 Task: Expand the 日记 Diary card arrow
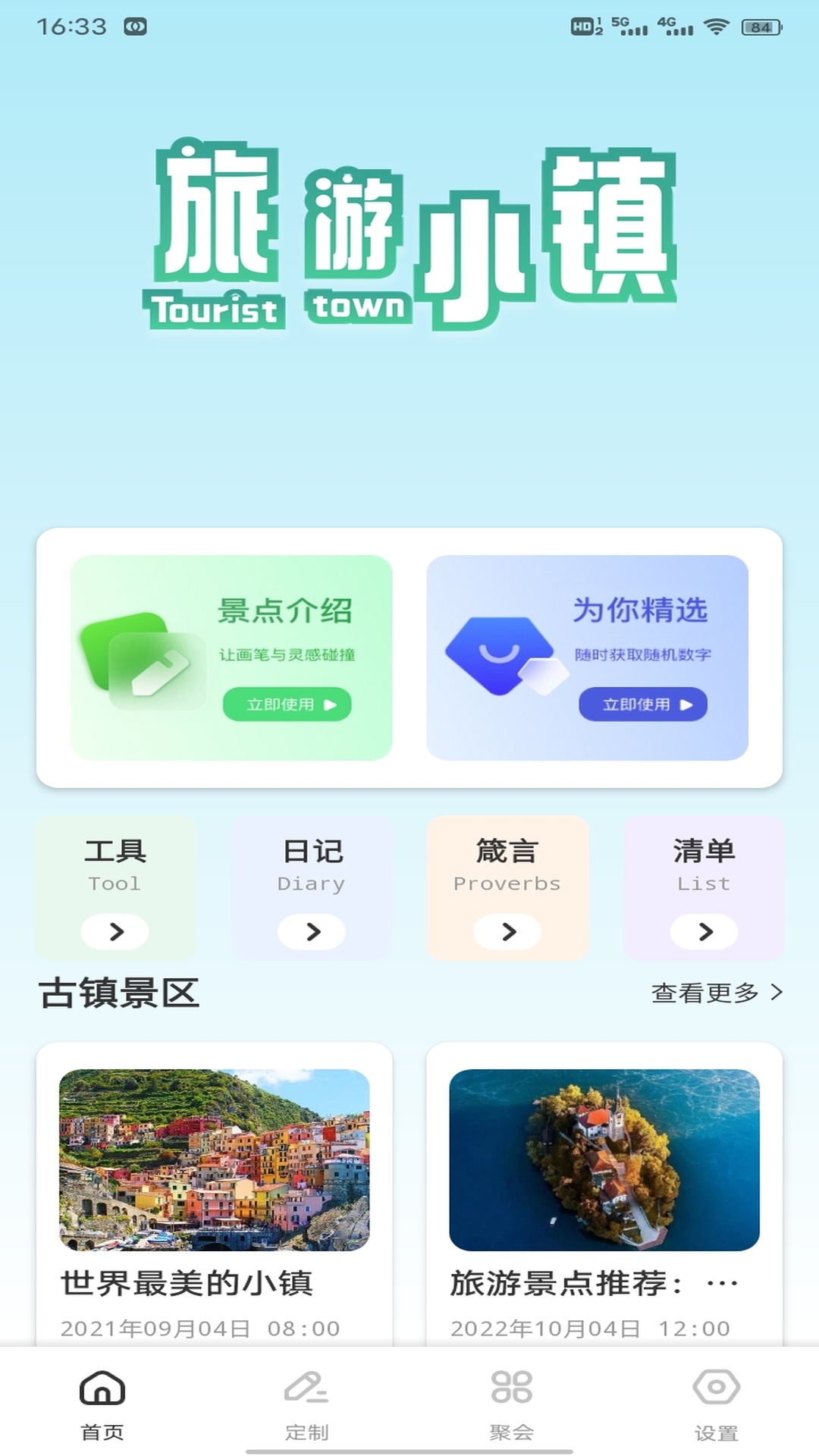pyautogui.click(x=312, y=932)
